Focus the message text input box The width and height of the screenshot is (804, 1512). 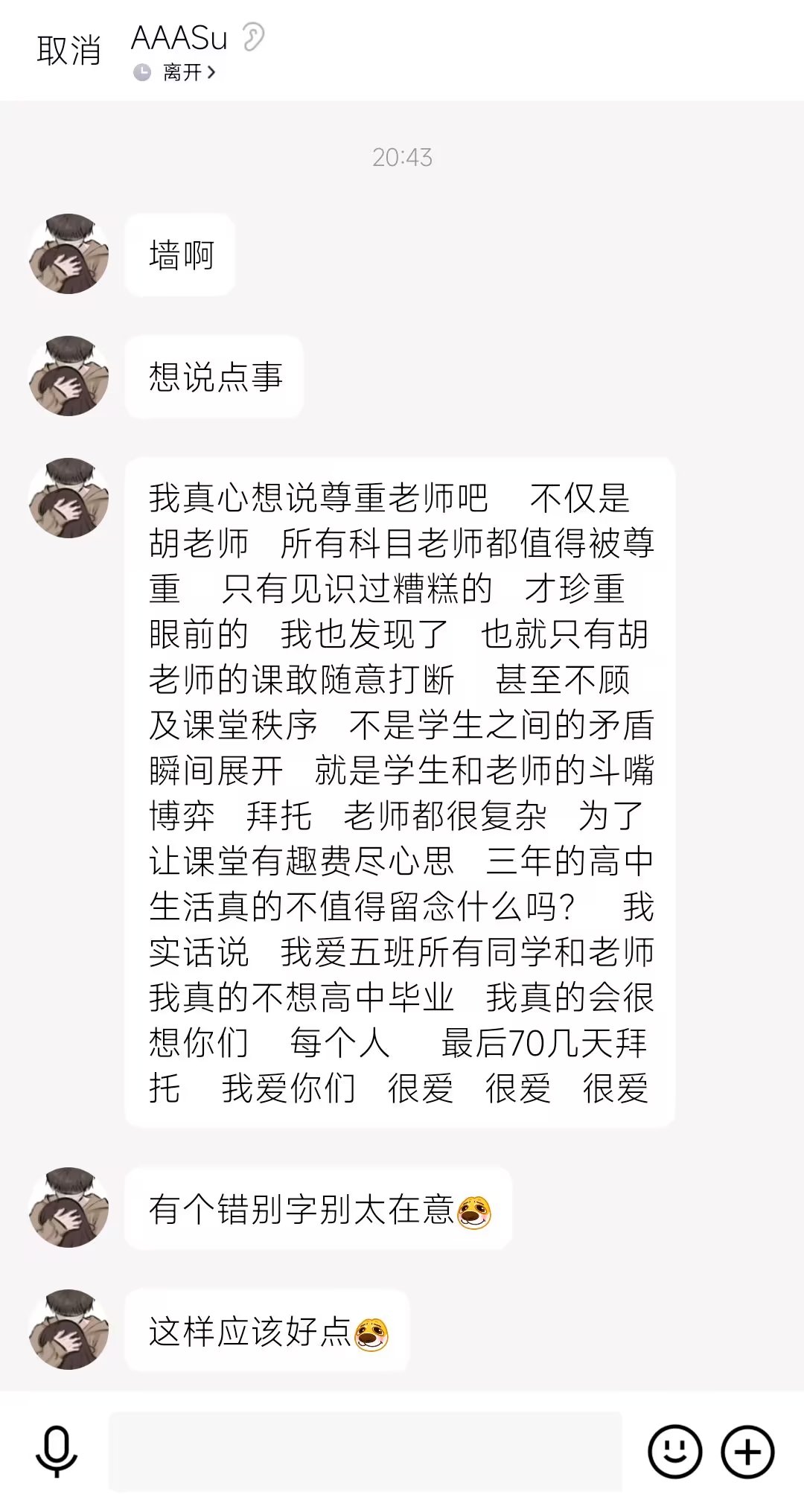pyautogui.click(x=365, y=1451)
